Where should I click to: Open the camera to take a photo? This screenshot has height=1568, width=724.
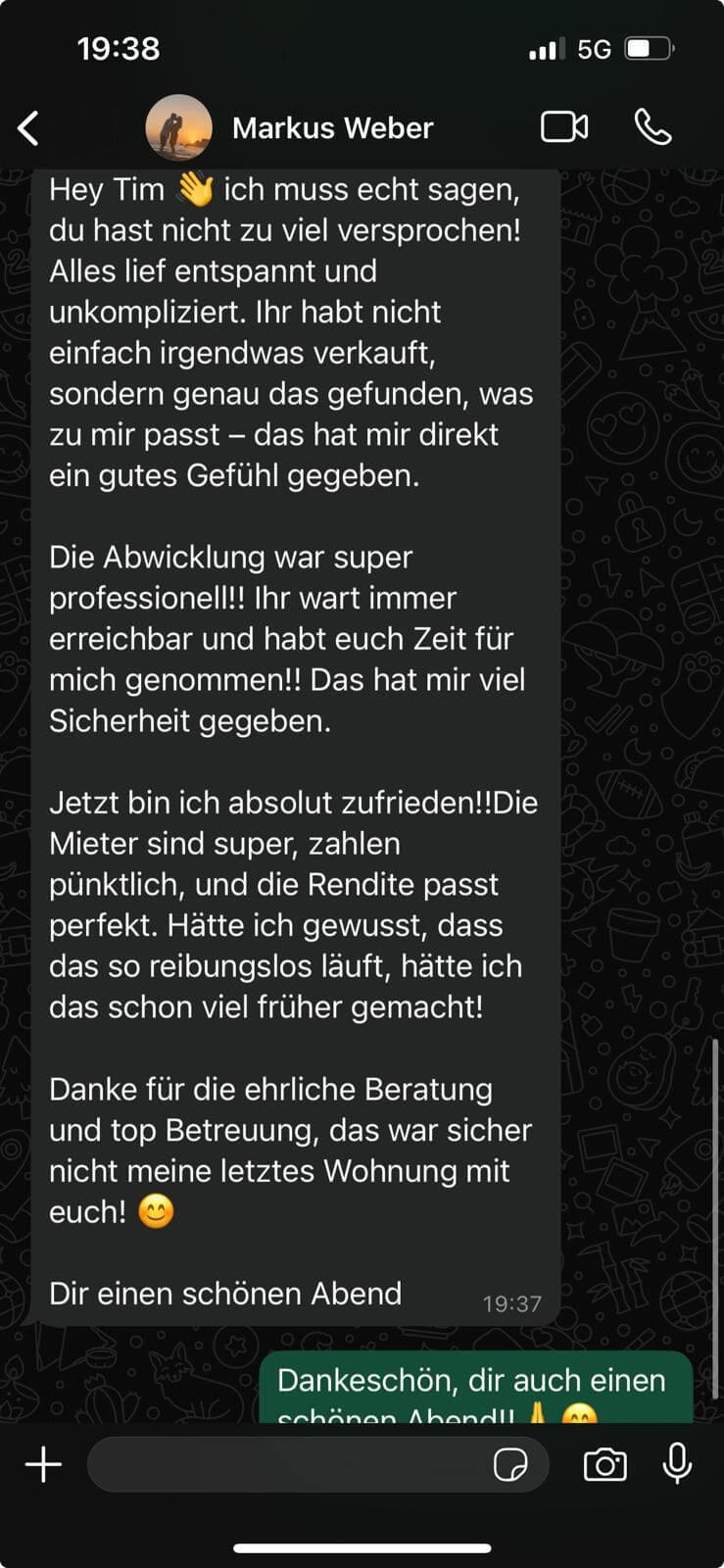(x=604, y=1465)
